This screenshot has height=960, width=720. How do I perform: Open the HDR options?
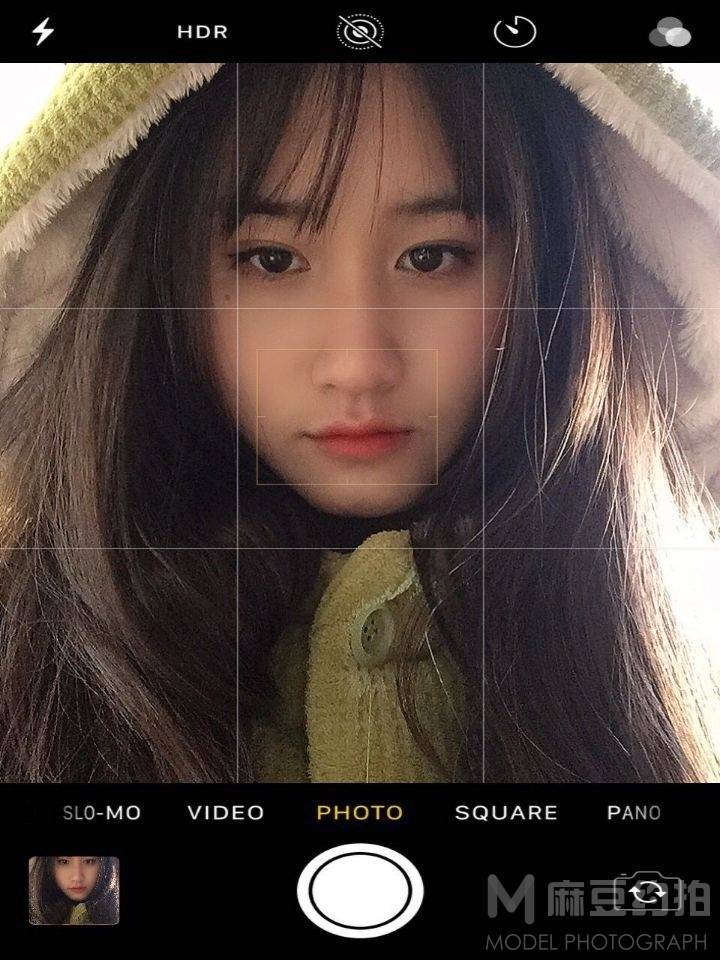tap(203, 32)
